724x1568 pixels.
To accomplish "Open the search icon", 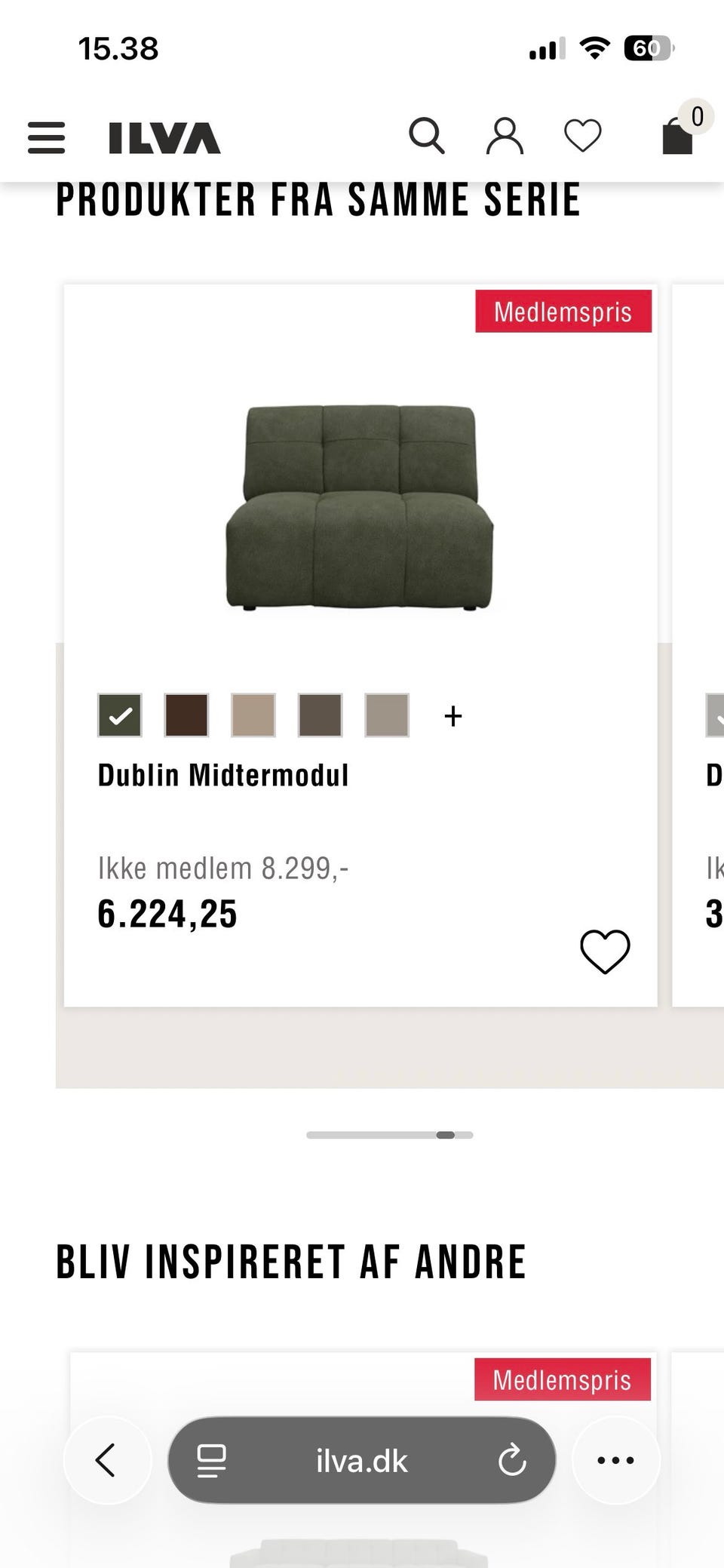I will click(427, 136).
